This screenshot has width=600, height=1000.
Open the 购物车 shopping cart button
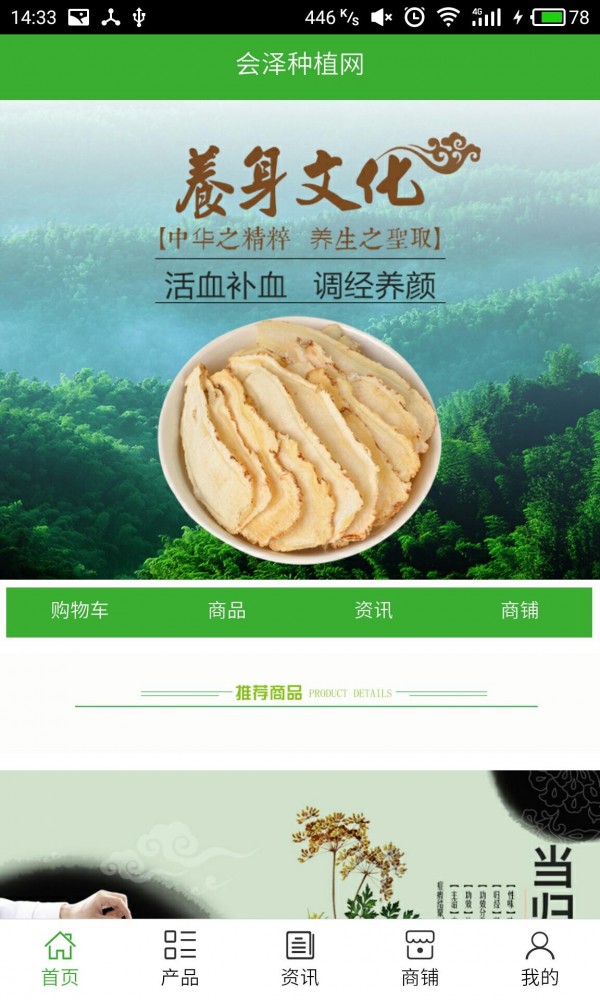(x=80, y=611)
